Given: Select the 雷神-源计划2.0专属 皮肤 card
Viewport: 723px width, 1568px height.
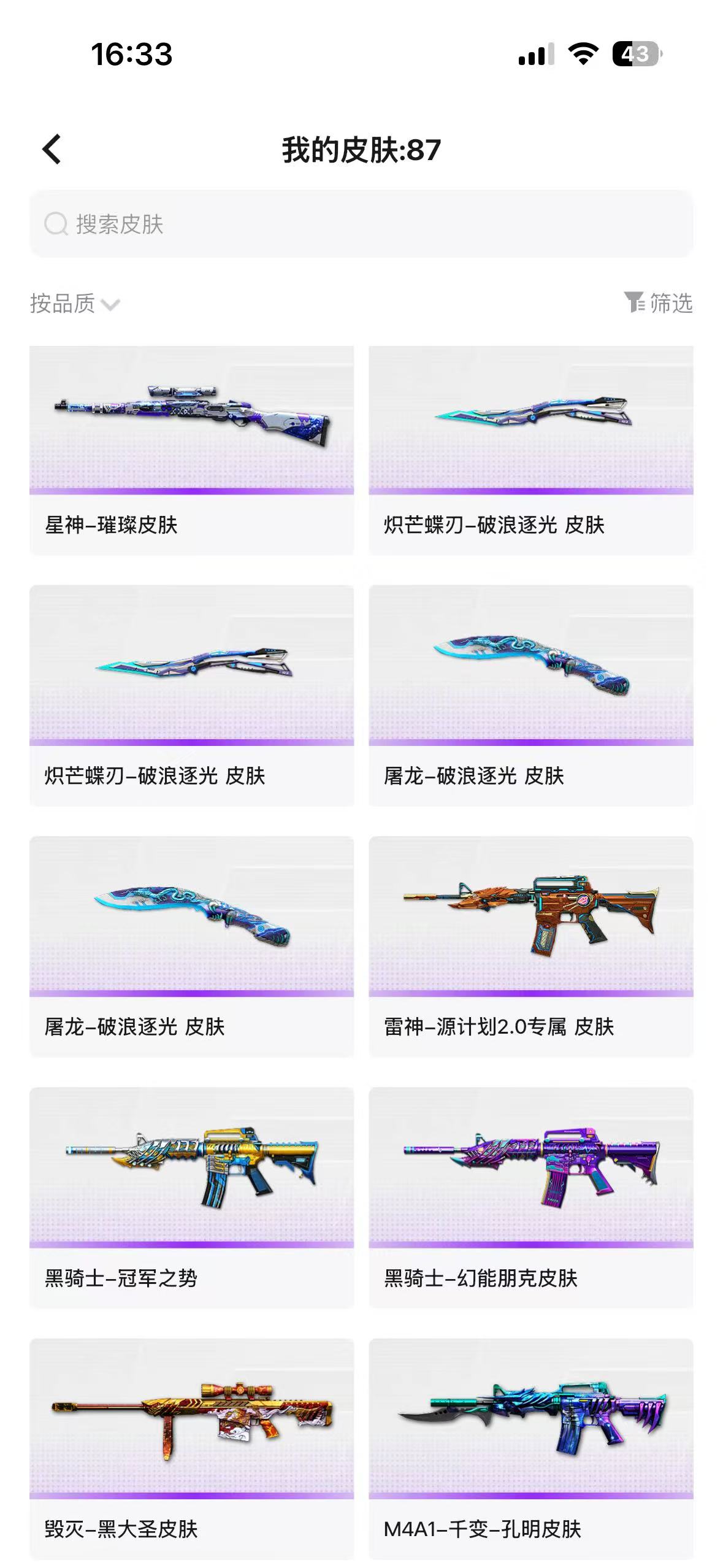Looking at the screenshot, I should pyautogui.click(x=531, y=946).
